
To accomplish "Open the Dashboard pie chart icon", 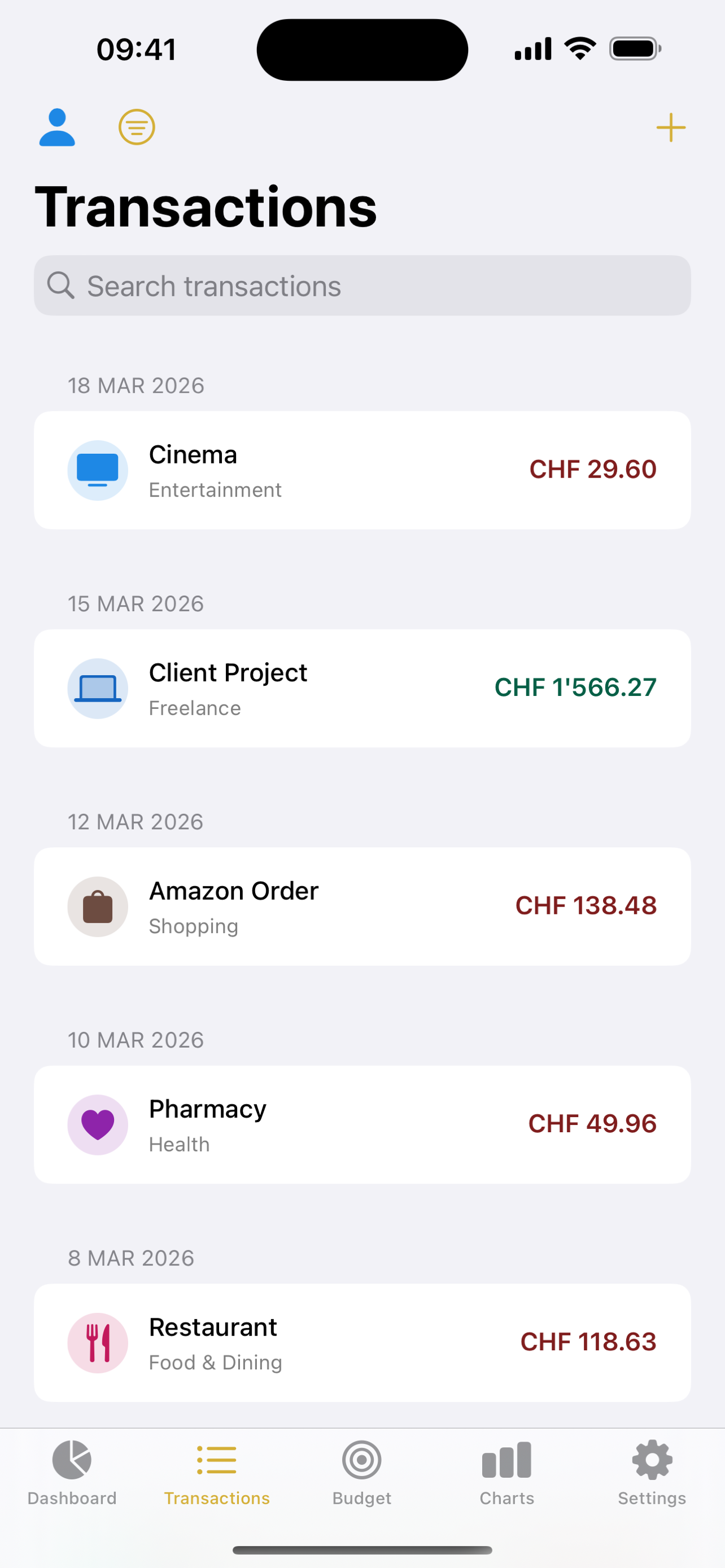I will click(72, 1460).
